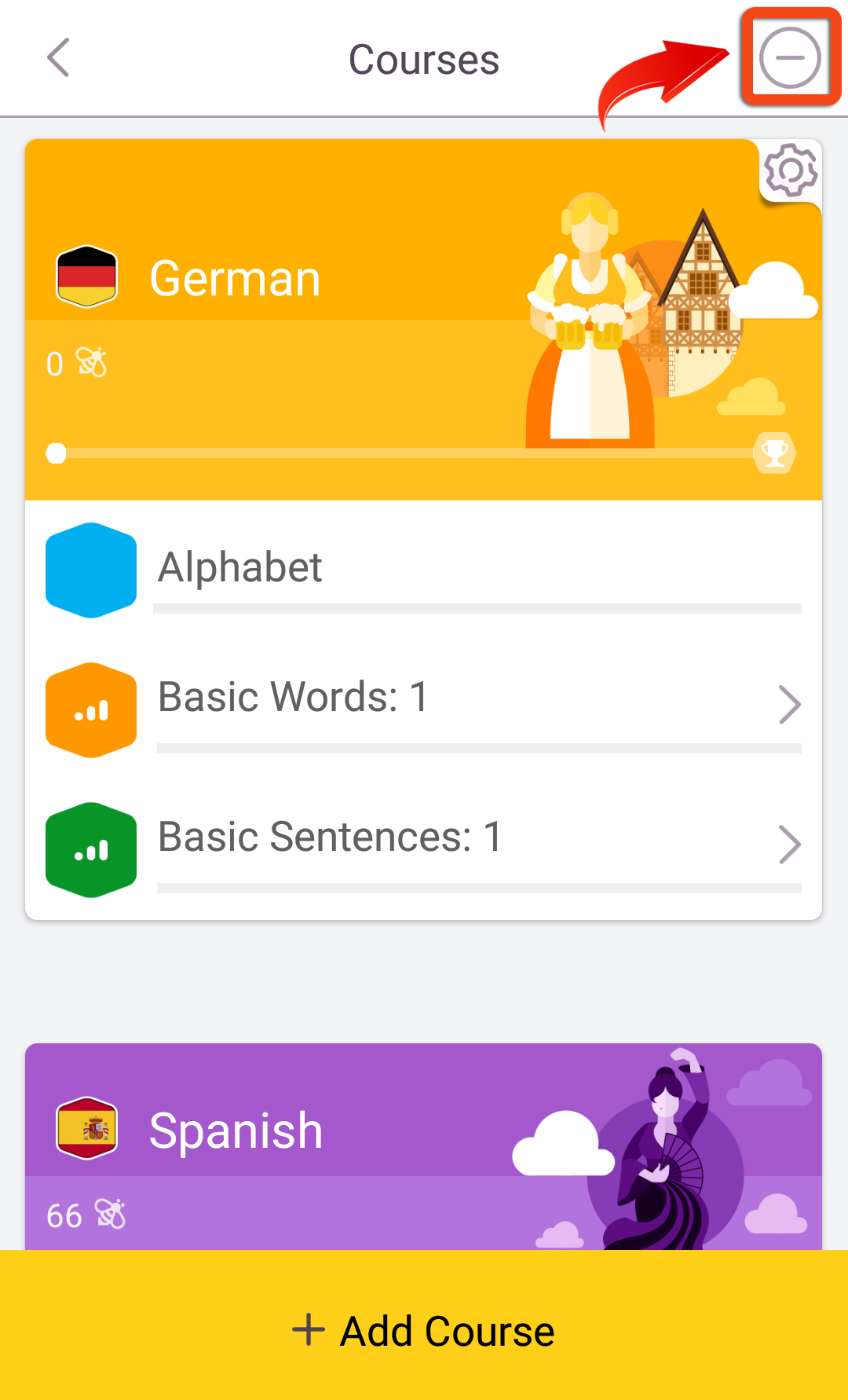Tap the minus icon to remove courses

click(789, 57)
